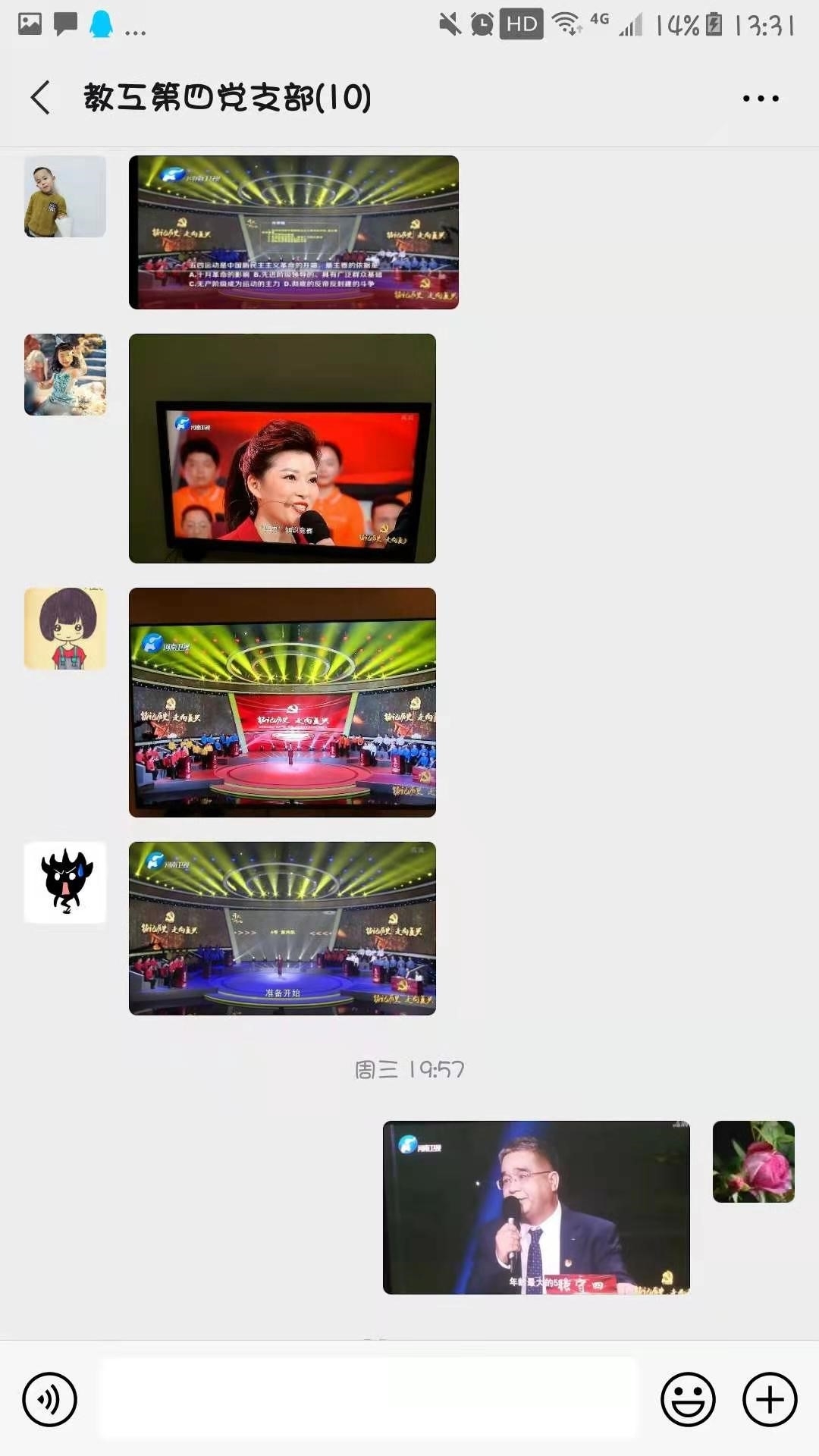Open the plus attachment menu
This screenshot has width=819, height=1456.
[x=769, y=1399]
